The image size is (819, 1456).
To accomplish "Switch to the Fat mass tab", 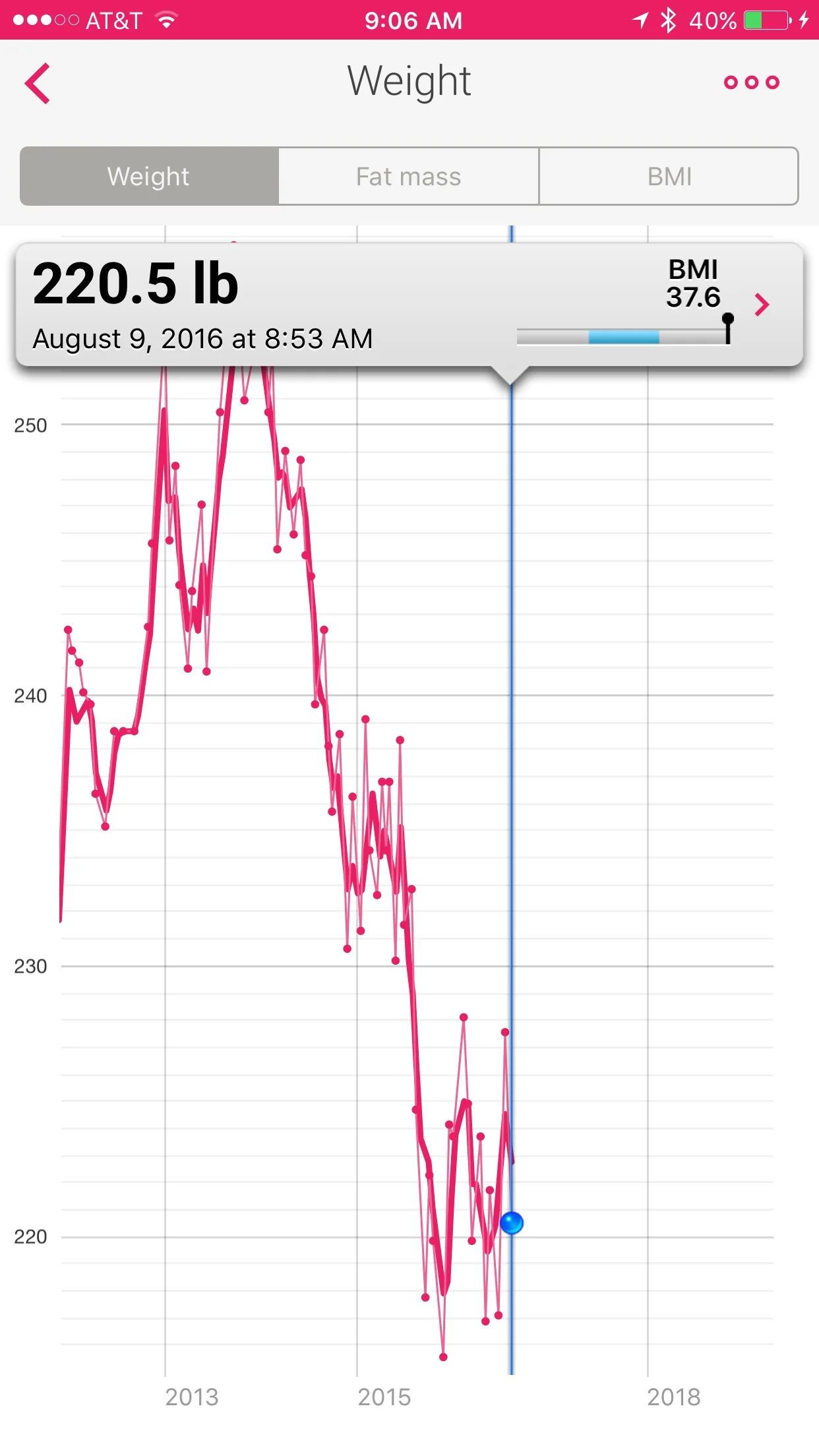I will (408, 177).
